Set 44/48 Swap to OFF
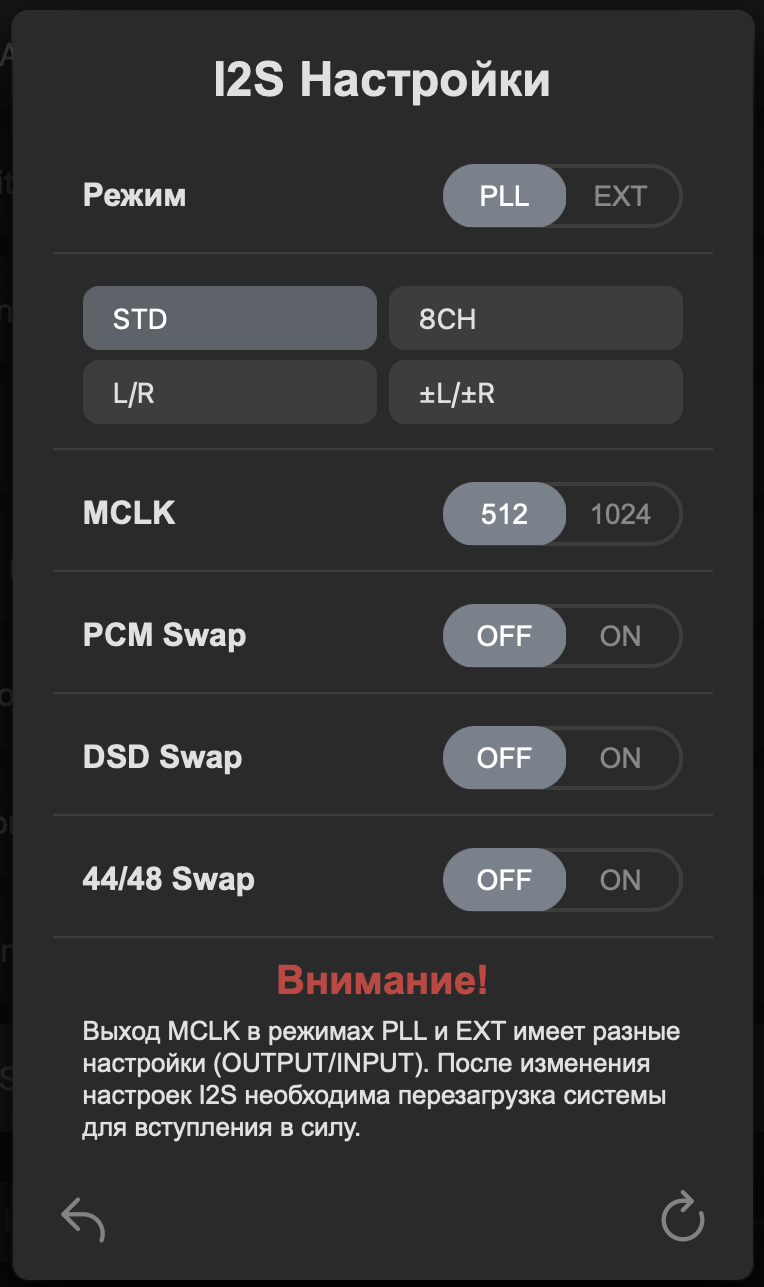Screen dimensions: 764x1287 coord(504,880)
